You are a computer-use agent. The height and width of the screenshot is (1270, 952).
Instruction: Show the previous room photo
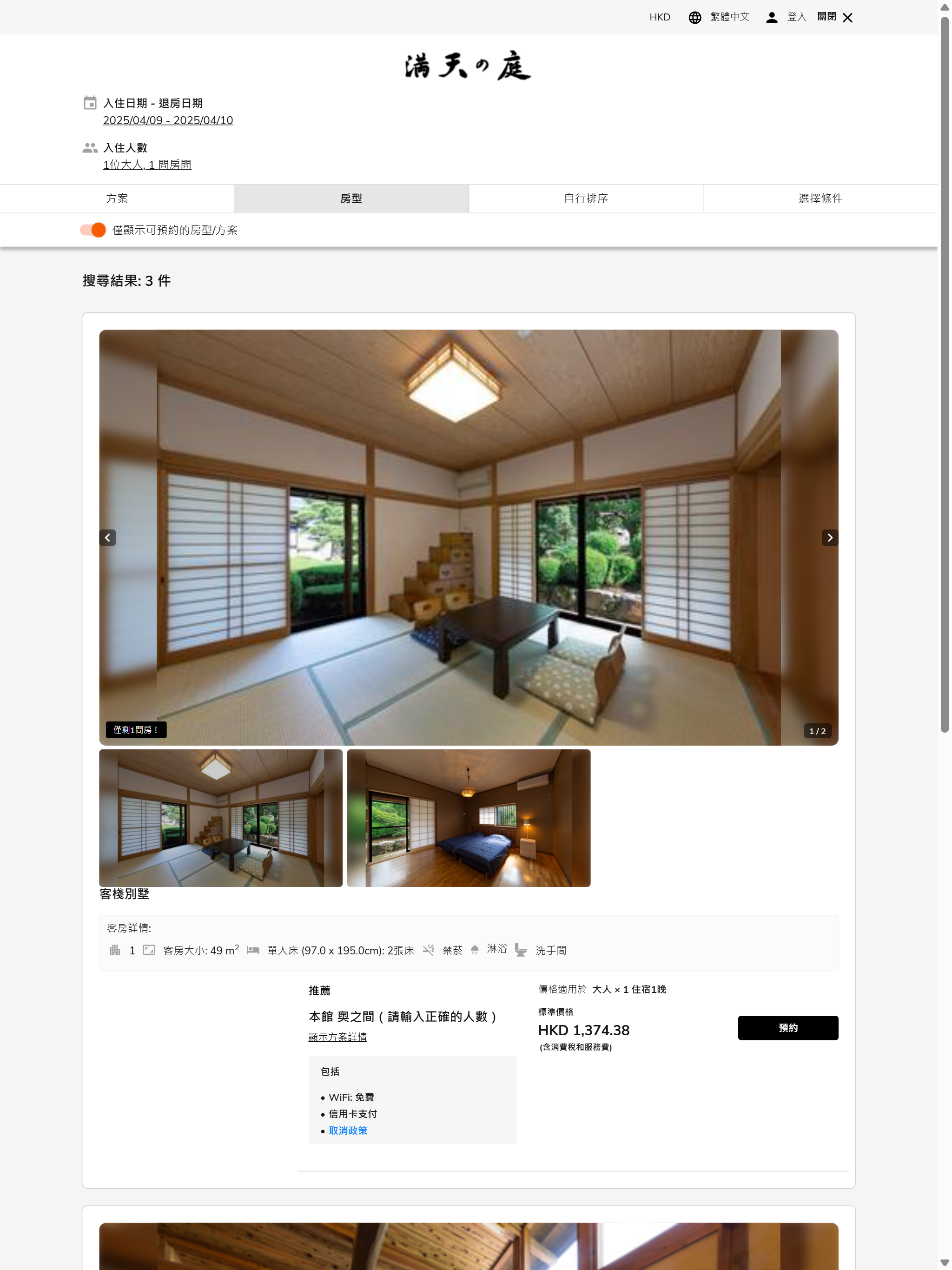(x=107, y=537)
